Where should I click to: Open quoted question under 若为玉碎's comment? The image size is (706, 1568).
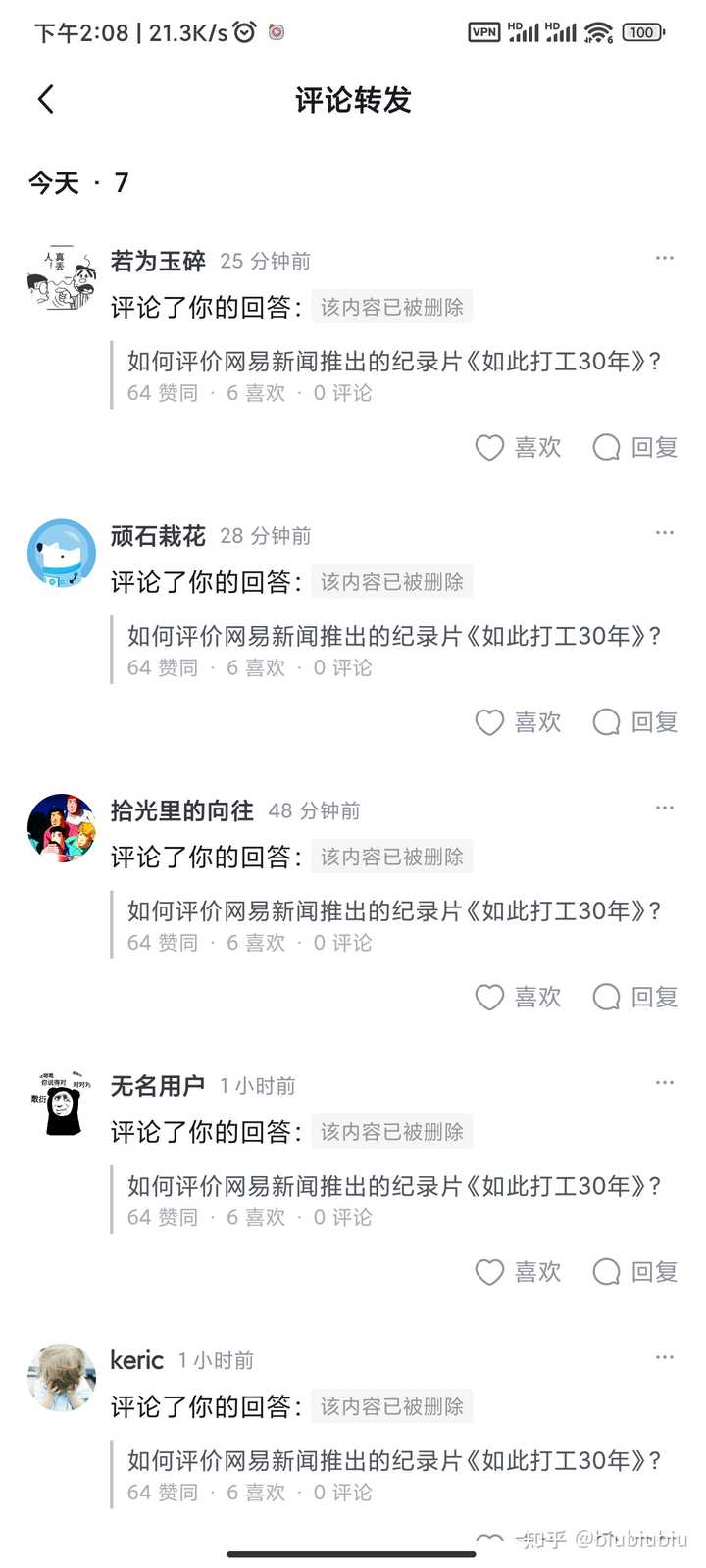[393, 362]
